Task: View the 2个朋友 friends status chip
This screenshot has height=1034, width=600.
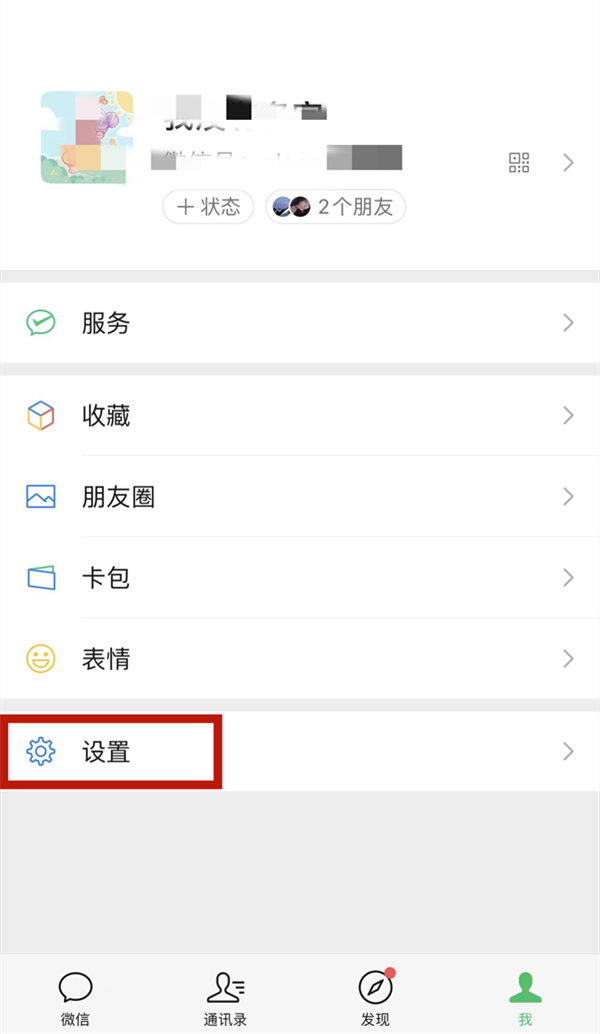Action: 335,208
